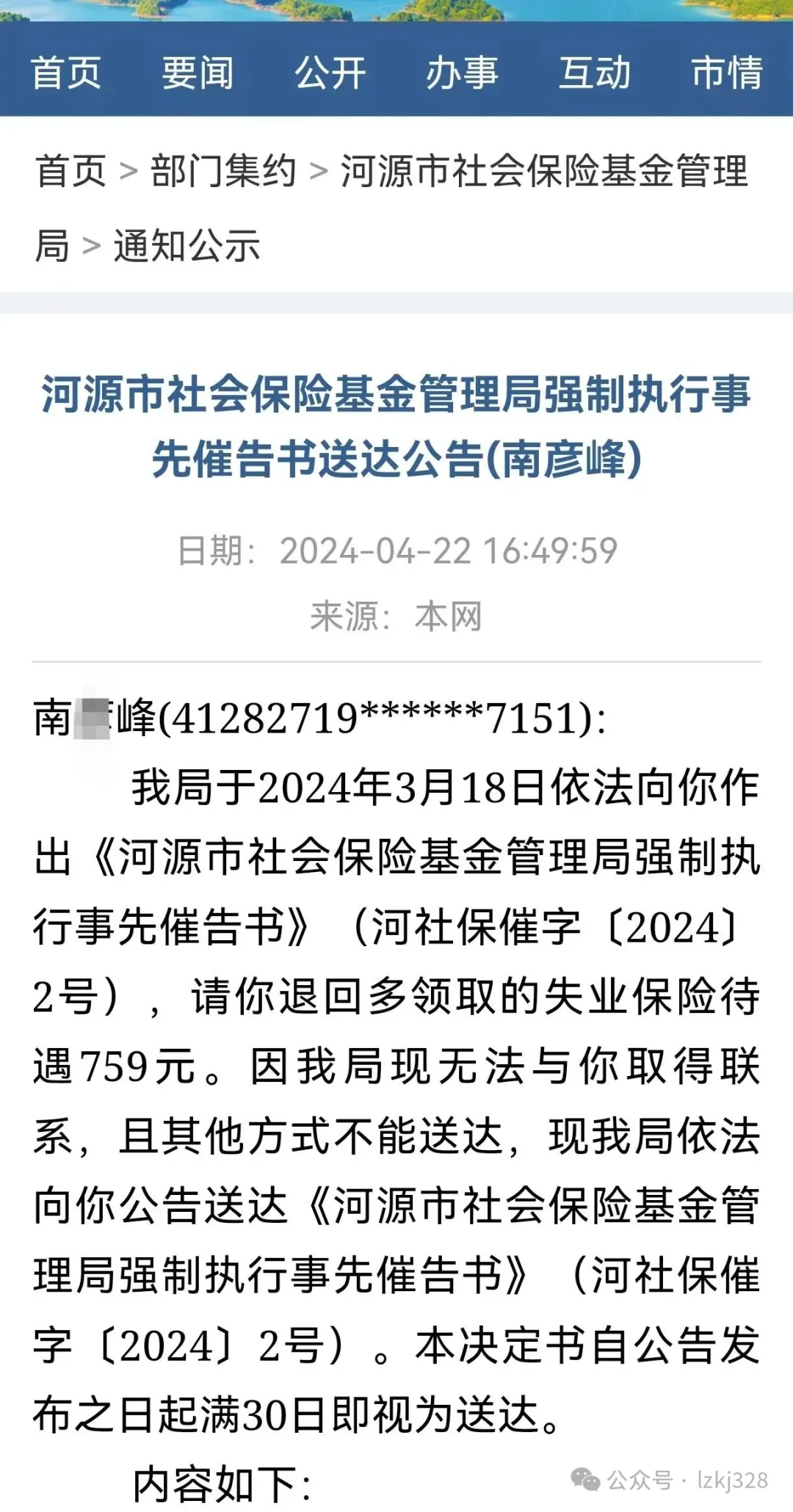The image size is (793, 1512).
Task: Open the 部门集约 breadcrumb link
Action: tap(223, 171)
